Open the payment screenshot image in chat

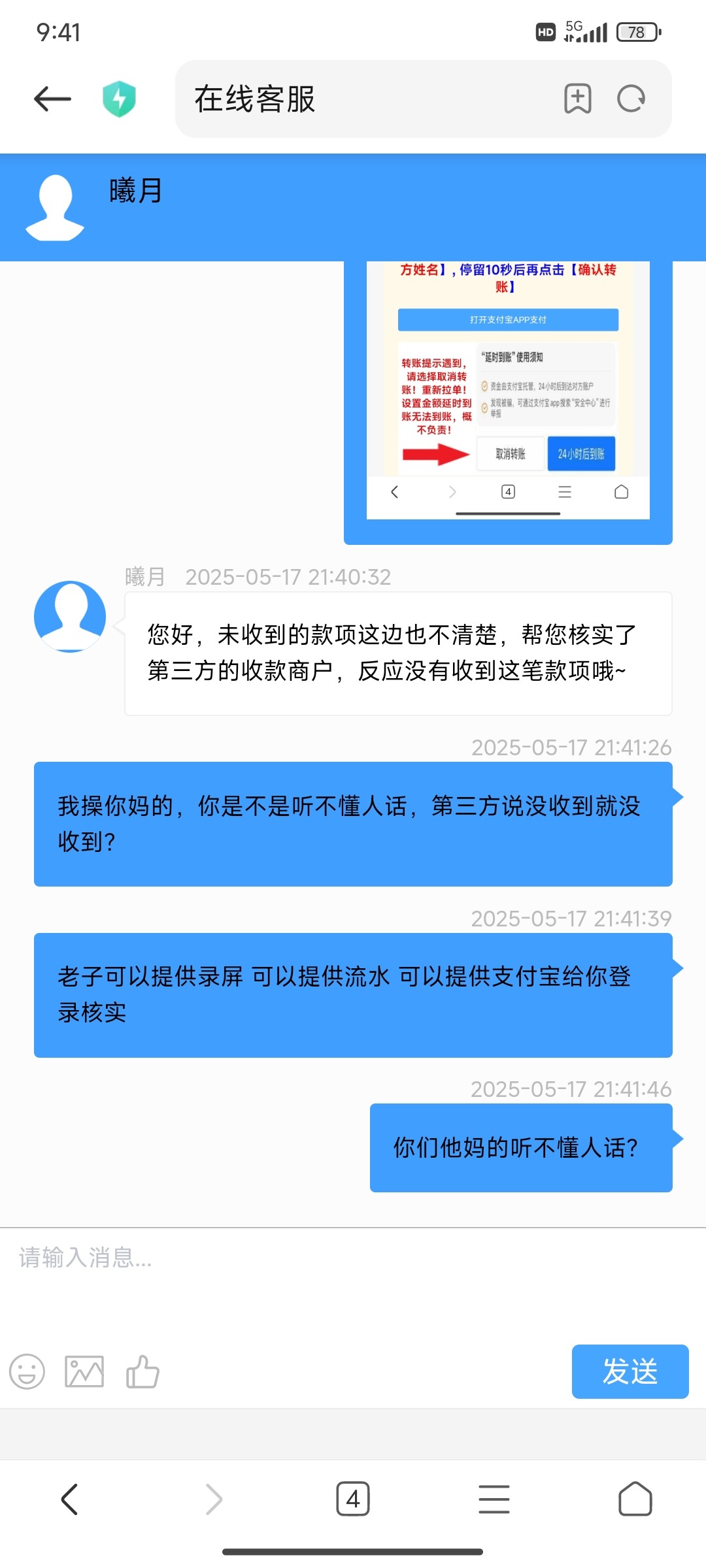pyautogui.click(x=508, y=392)
